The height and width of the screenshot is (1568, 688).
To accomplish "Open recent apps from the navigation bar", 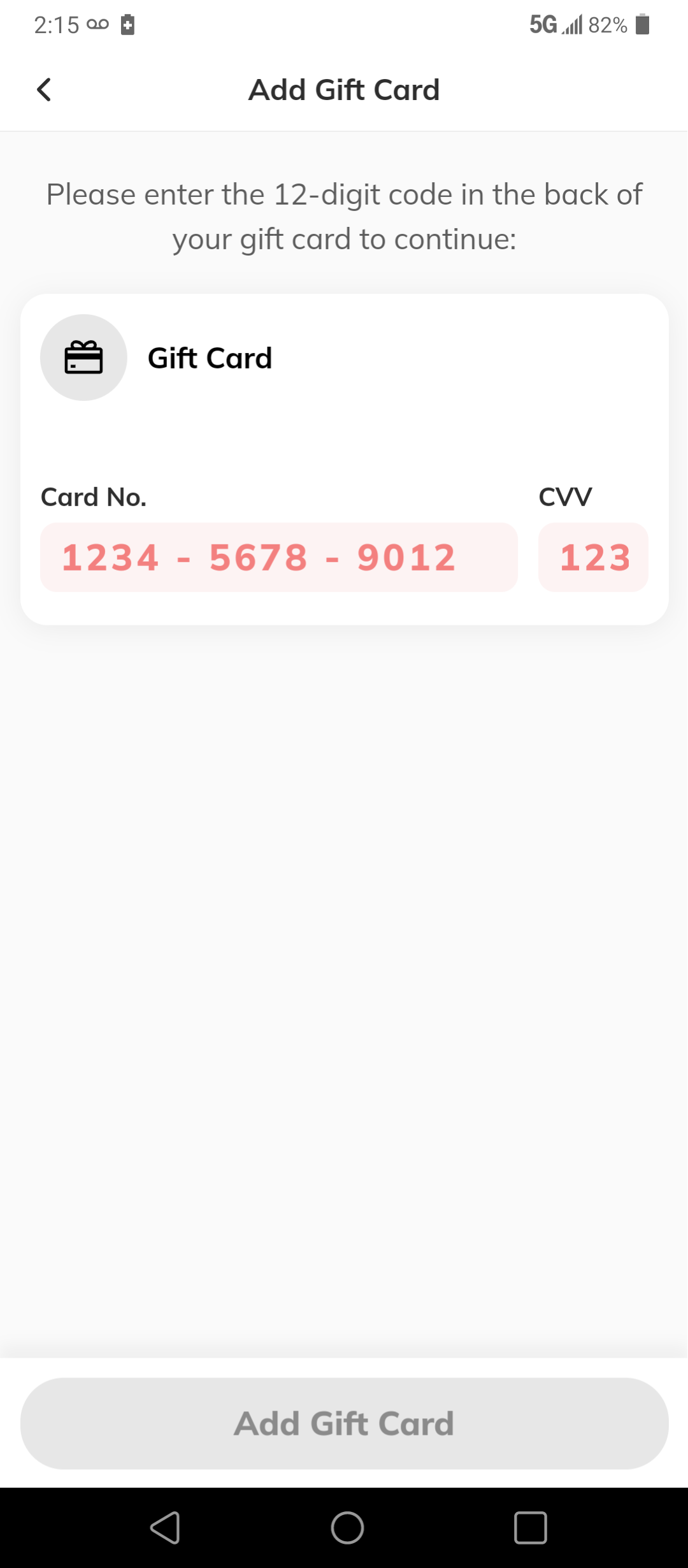I will click(x=531, y=1528).
